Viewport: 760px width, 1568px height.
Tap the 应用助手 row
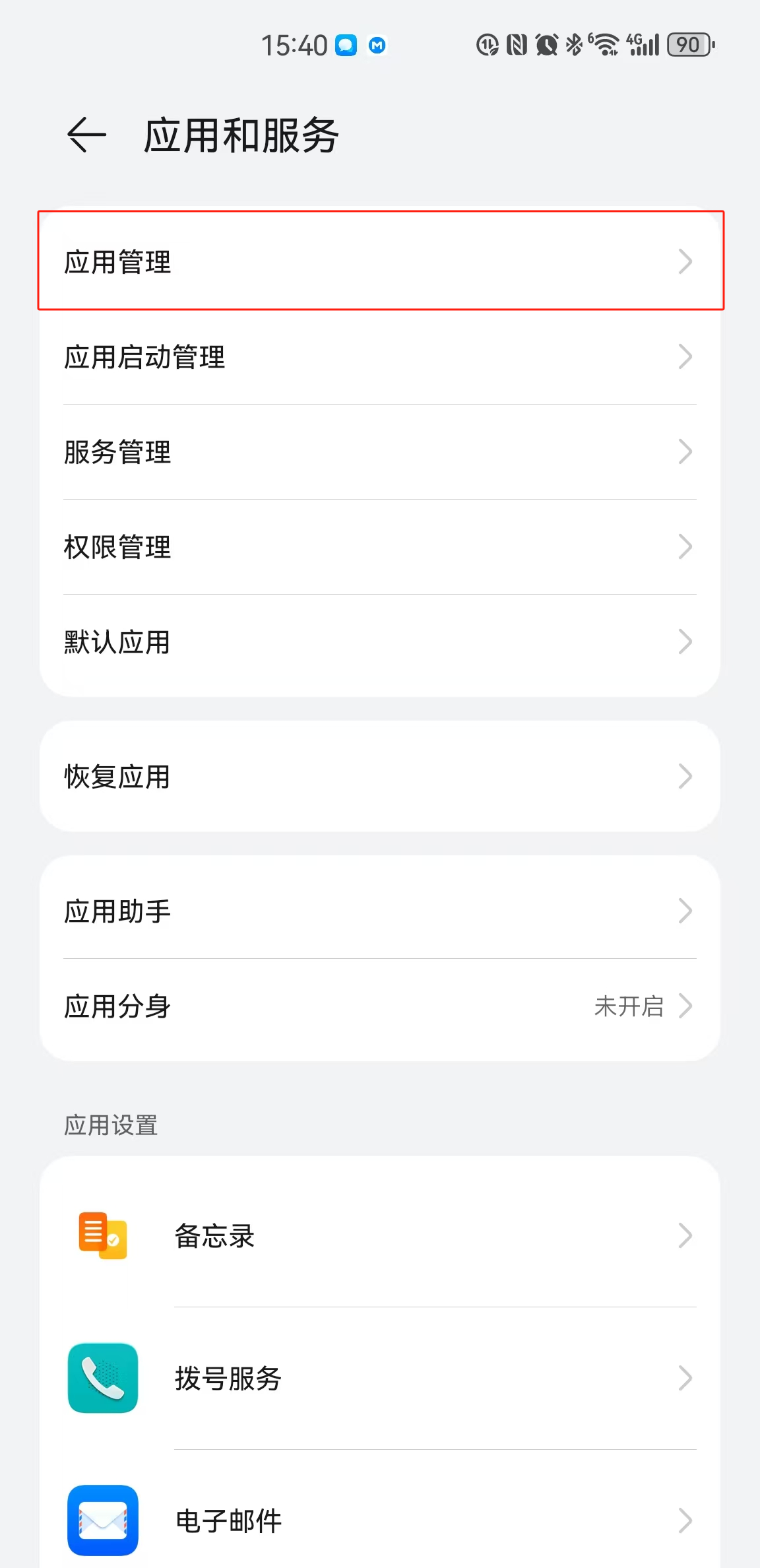(379, 911)
